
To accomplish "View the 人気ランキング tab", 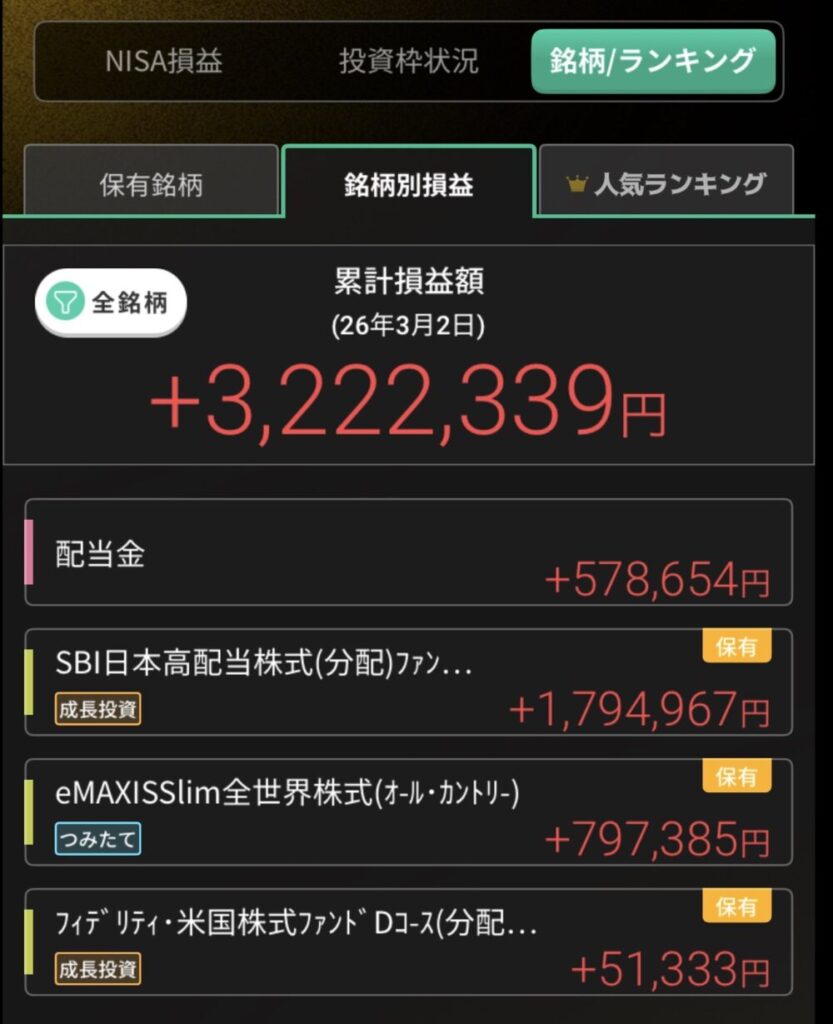I will (x=666, y=184).
